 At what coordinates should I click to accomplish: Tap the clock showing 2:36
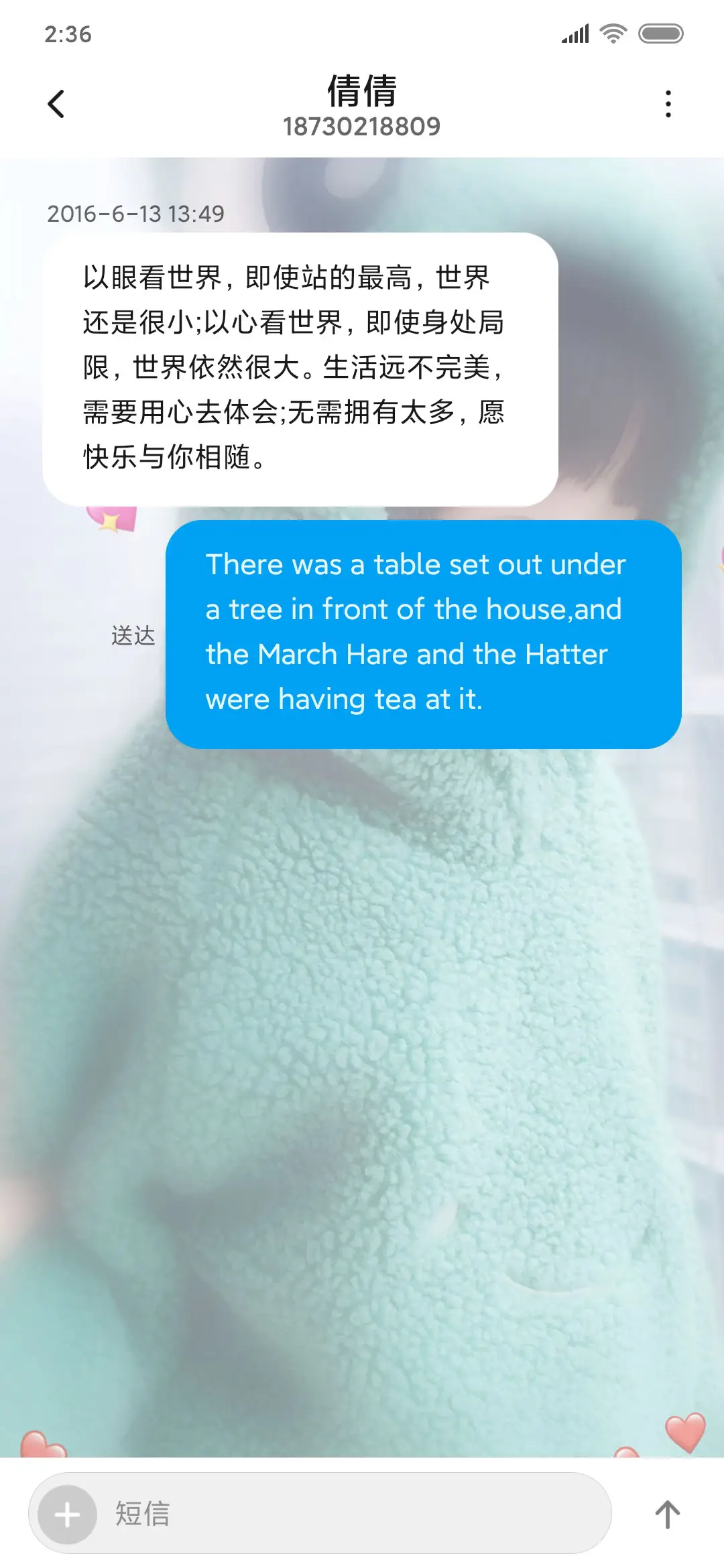[x=68, y=33]
